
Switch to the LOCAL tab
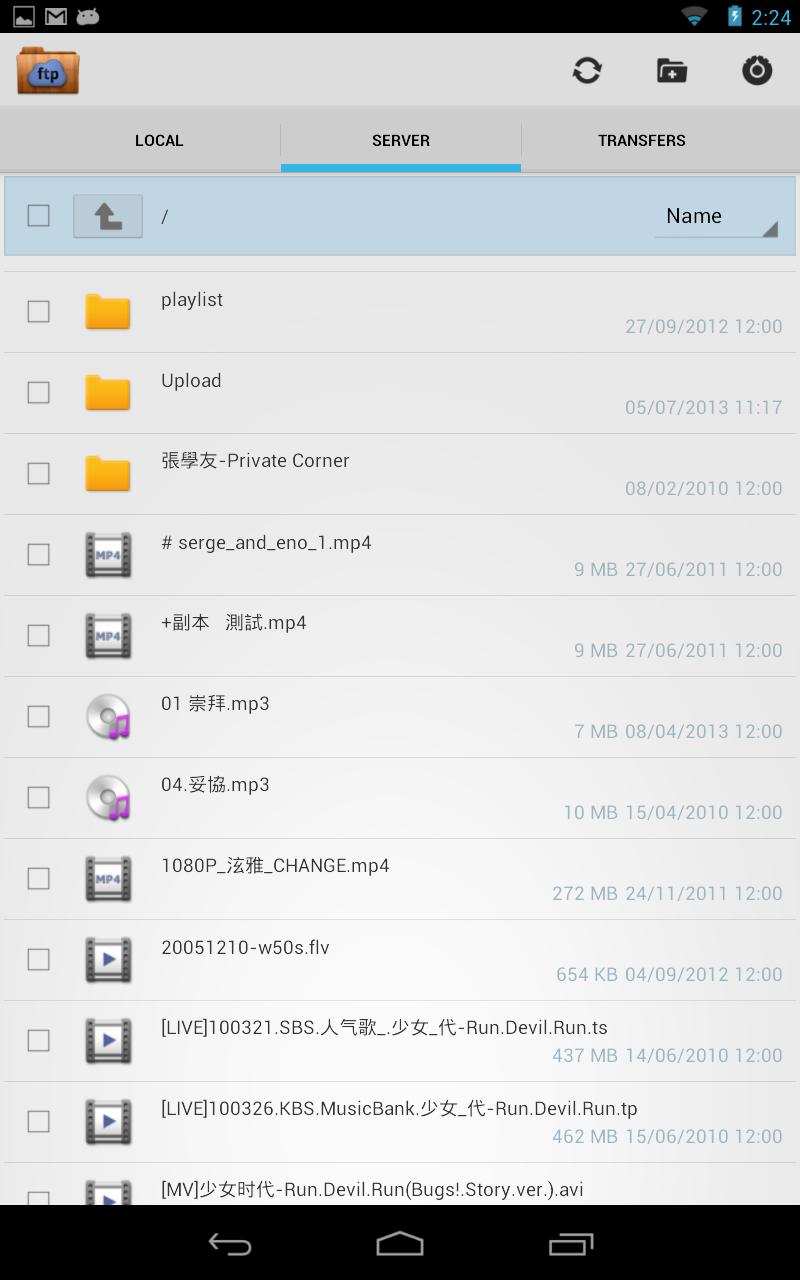pos(159,140)
